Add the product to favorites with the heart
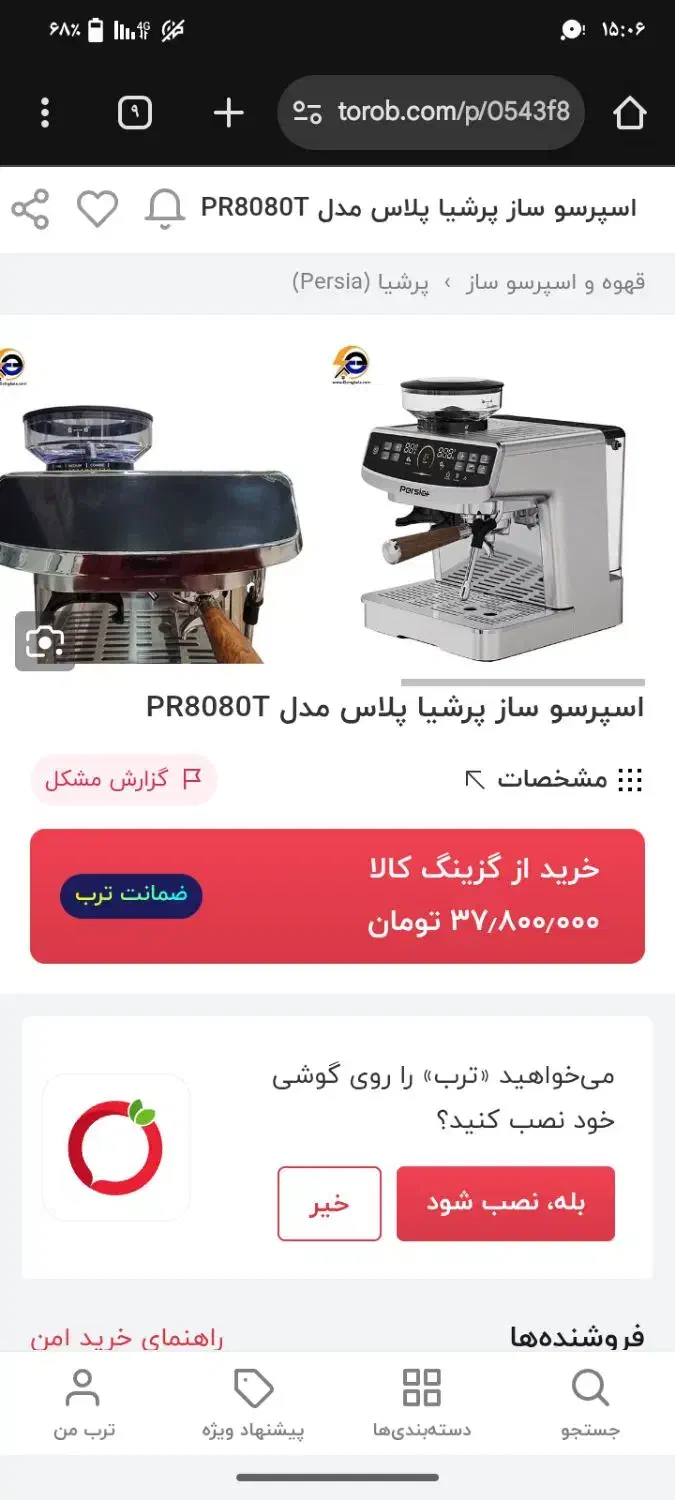 [98, 209]
